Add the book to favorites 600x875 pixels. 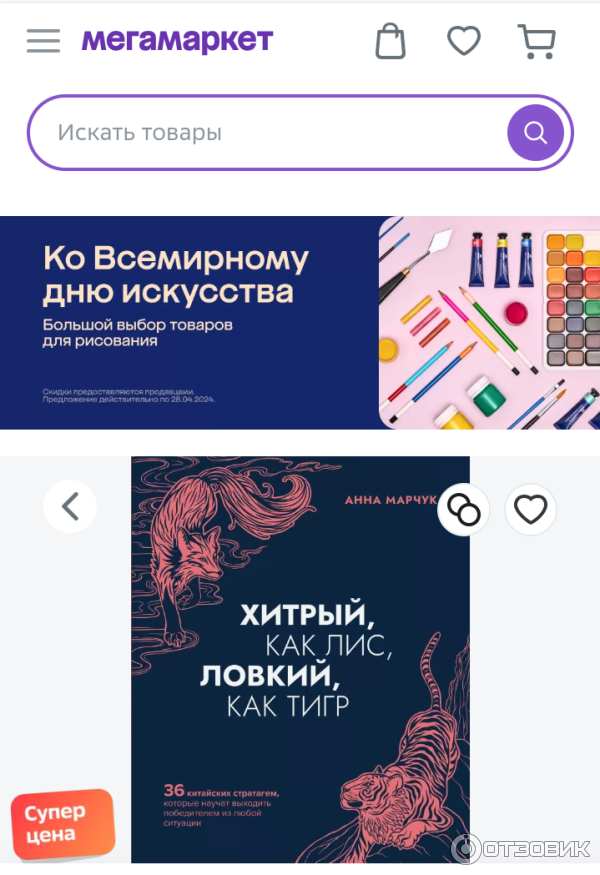530,510
